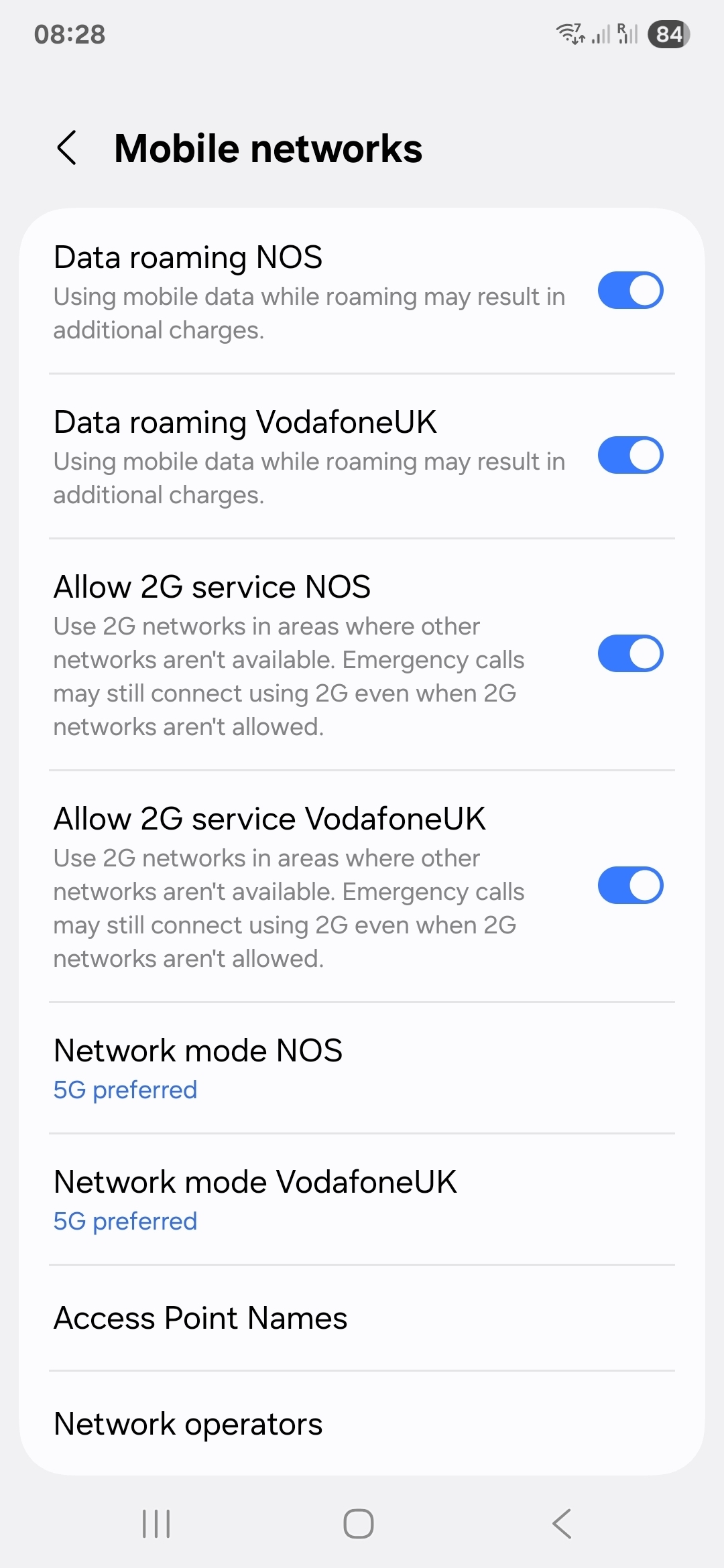Viewport: 724px width, 1568px height.
Task: Disable Data roaming VodafoneUK switch
Action: coord(630,455)
